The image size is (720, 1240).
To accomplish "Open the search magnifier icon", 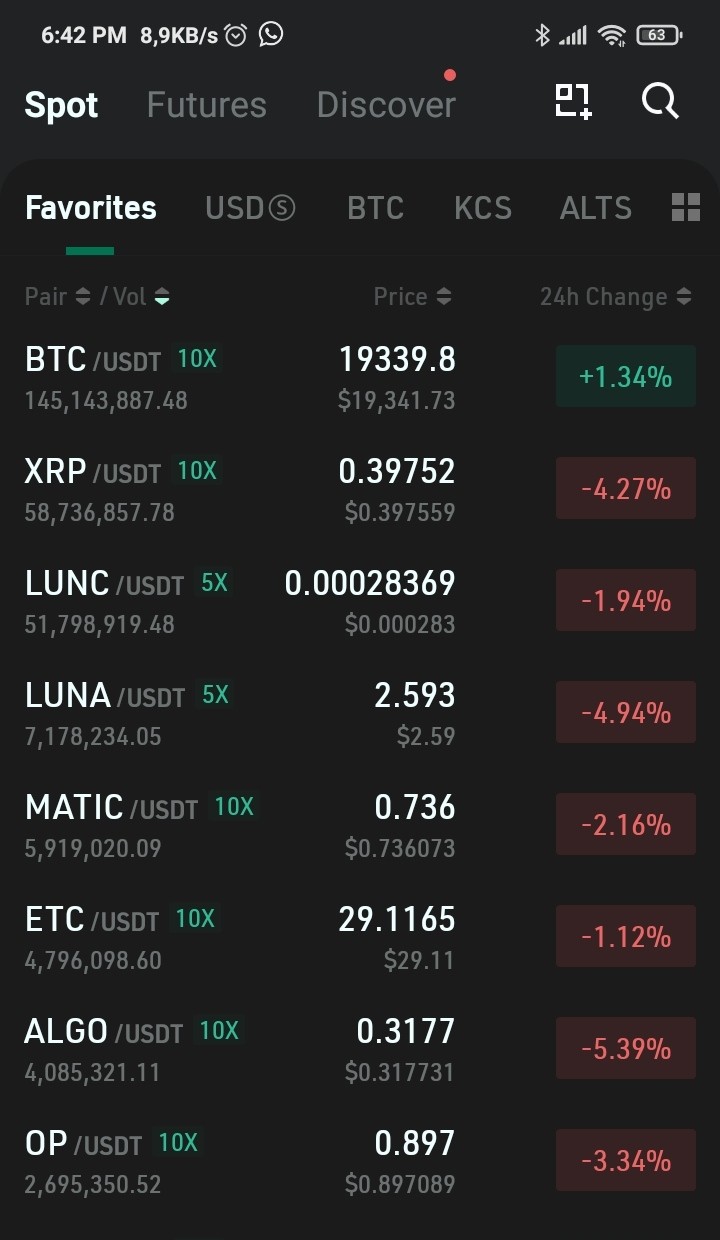I will [660, 102].
